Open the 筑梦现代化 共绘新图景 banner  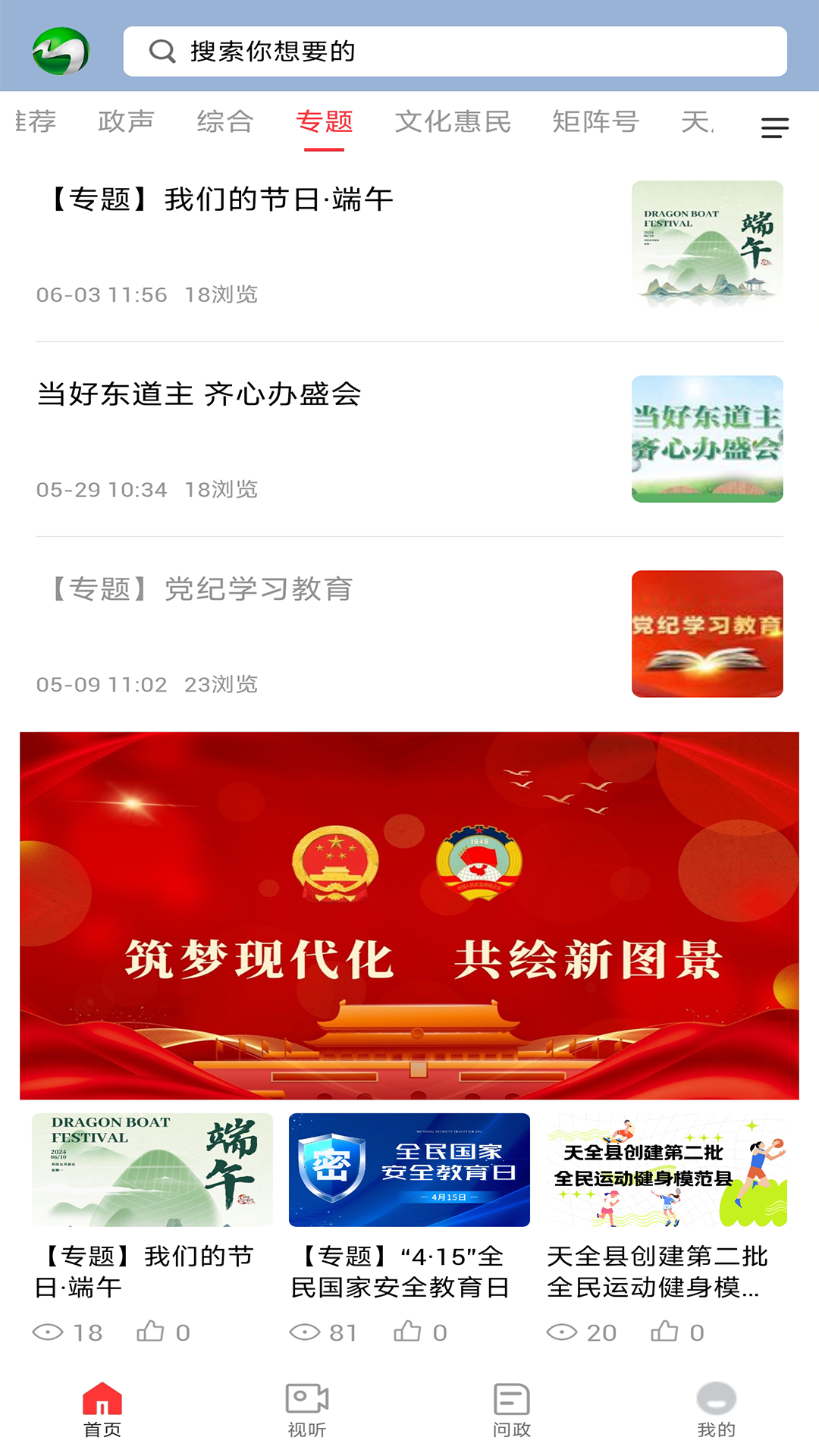point(409,915)
